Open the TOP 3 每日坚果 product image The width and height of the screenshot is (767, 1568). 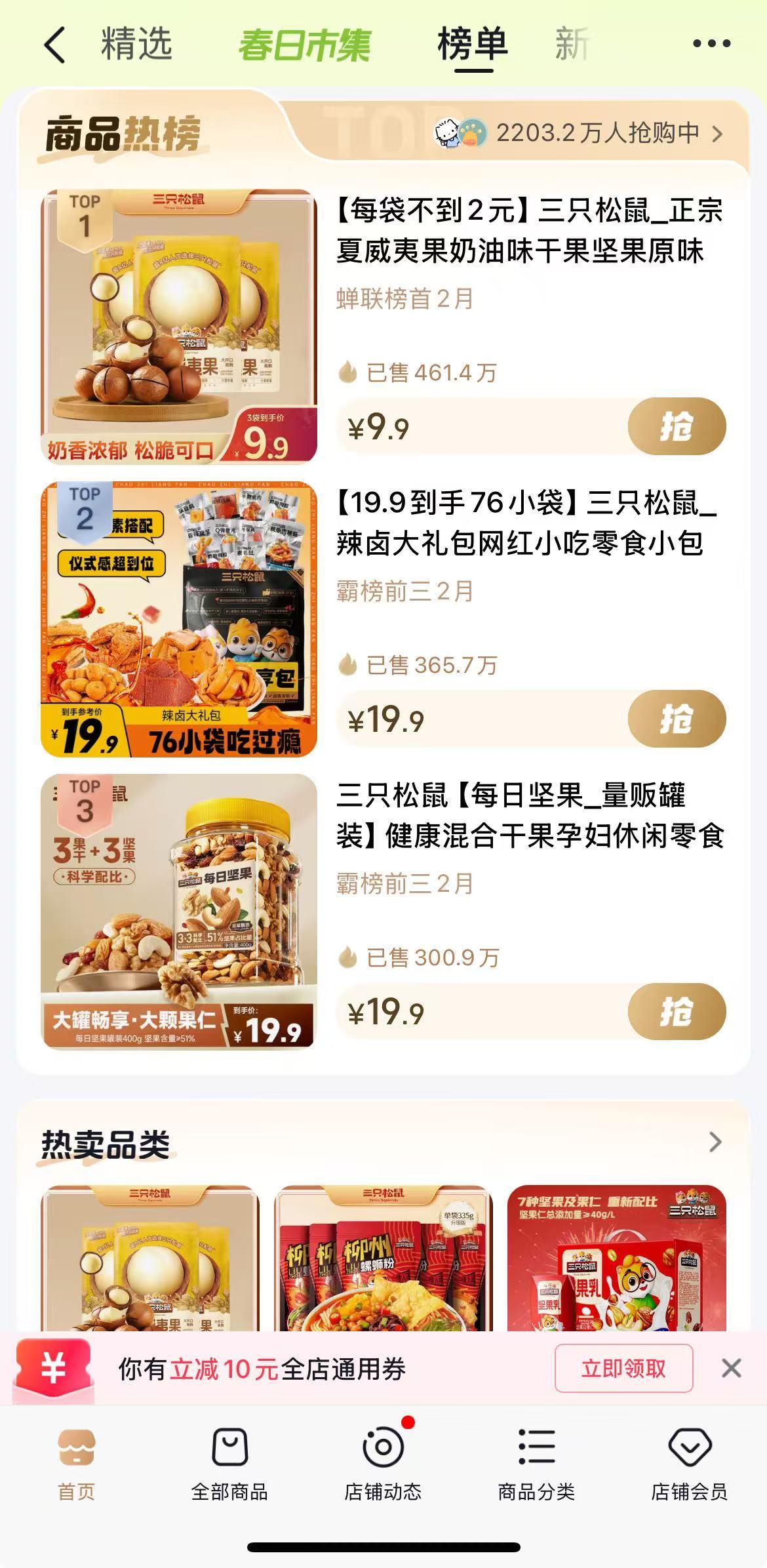[178, 912]
